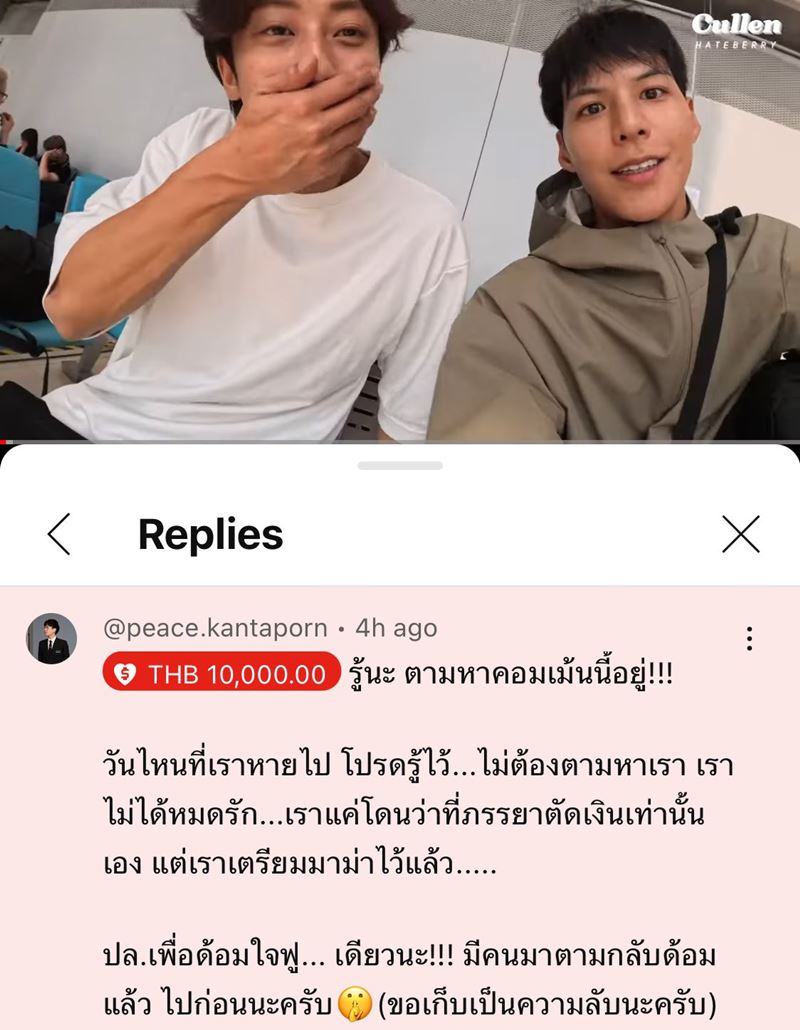Tap the back chevron in the Replies header
800x1030 pixels.
tap(57, 535)
